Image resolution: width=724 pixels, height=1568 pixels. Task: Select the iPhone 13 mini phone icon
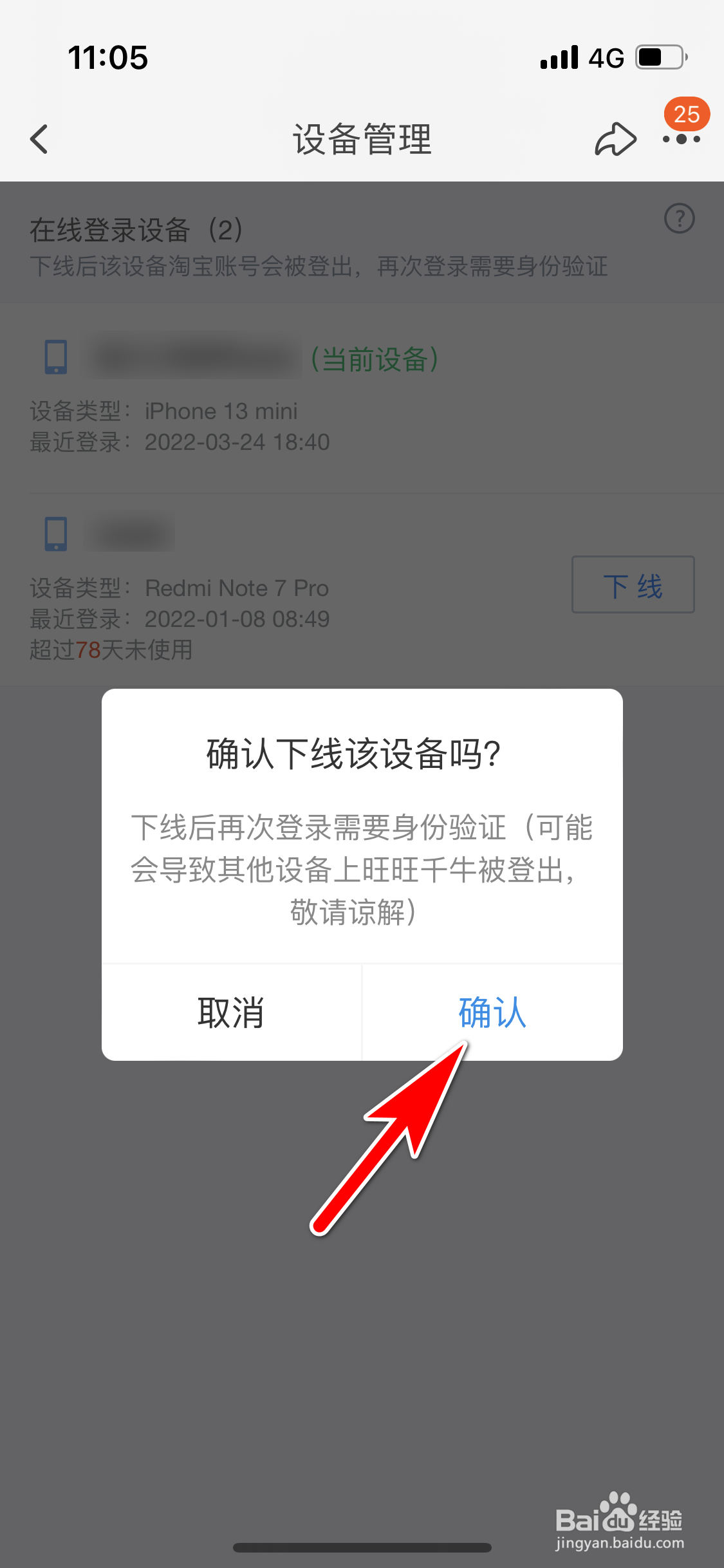click(55, 358)
